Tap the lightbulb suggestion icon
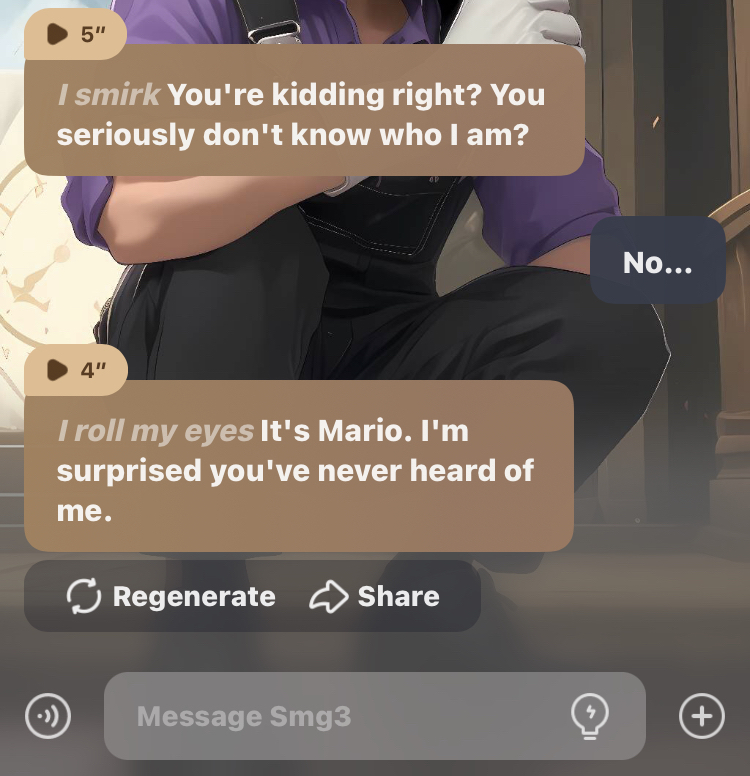 point(590,716)
